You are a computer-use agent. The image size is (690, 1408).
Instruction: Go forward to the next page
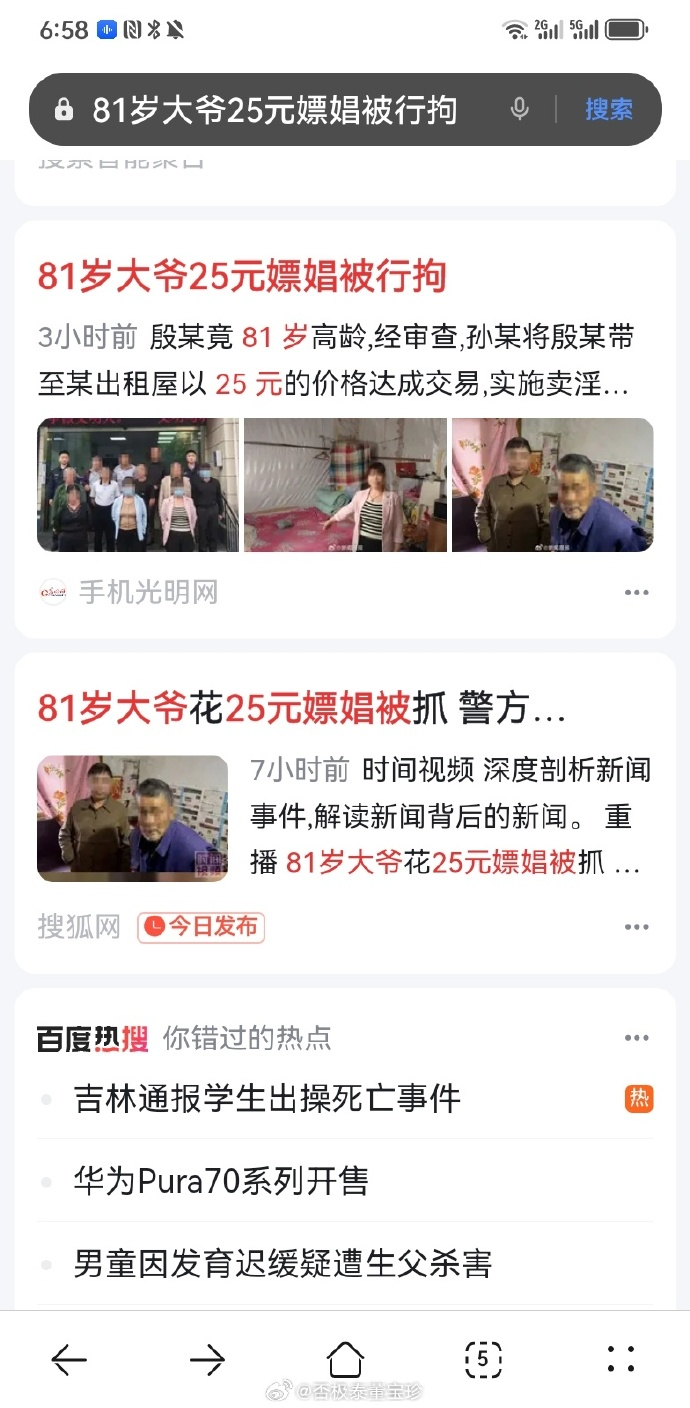click(207, 1359)
